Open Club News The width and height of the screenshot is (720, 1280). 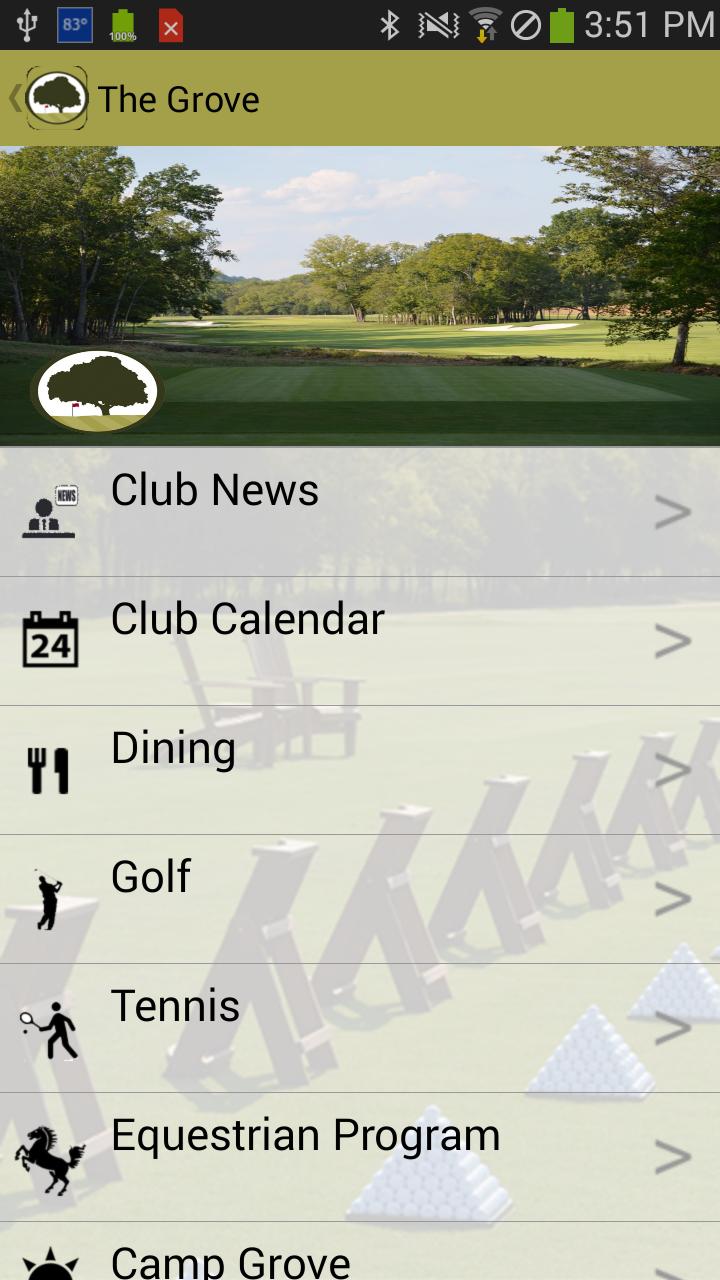[358, 512]
